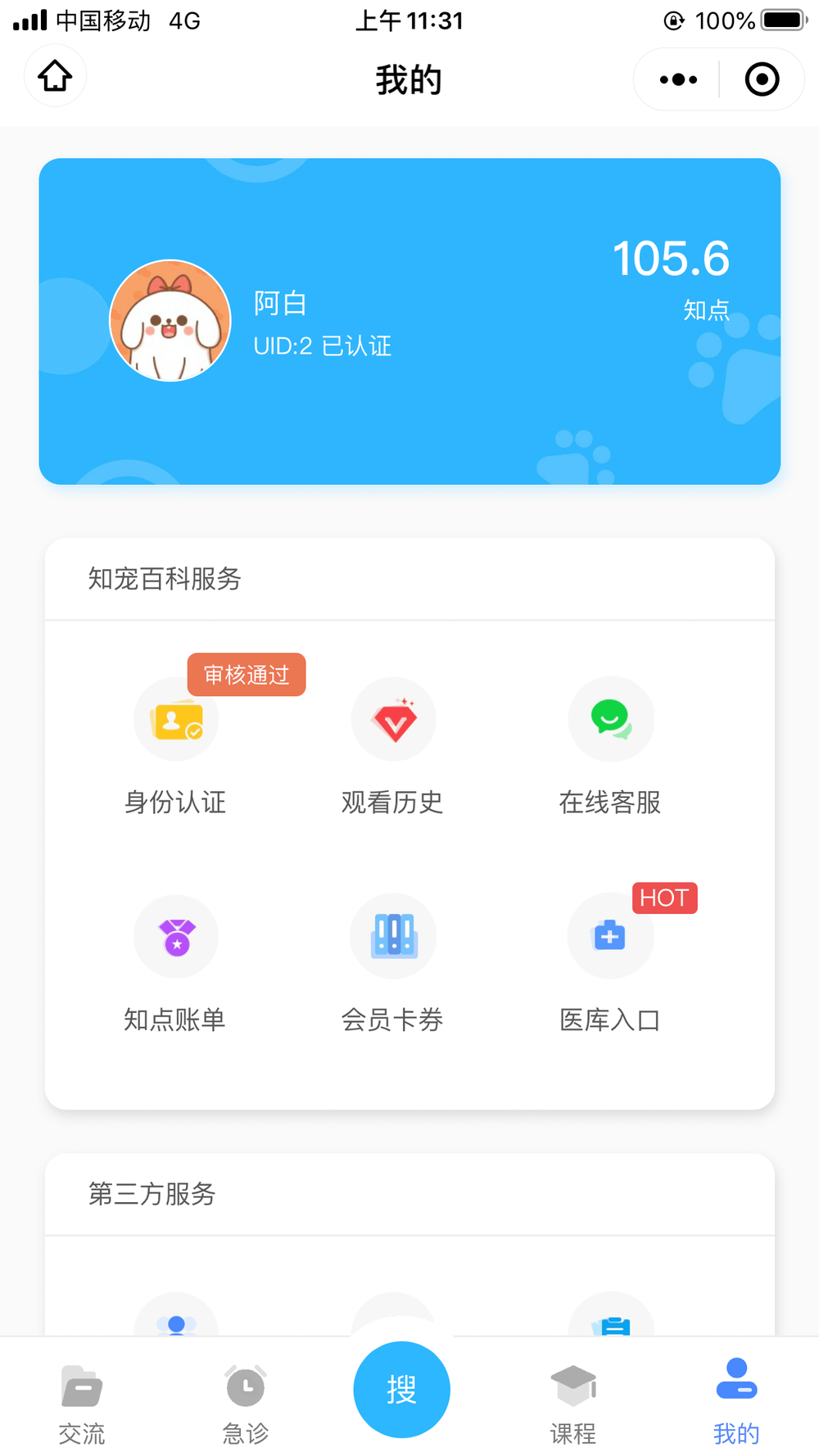Open the mini program more options menu
This screenshot has height=1456, width=819.
(x=678, y=79)
